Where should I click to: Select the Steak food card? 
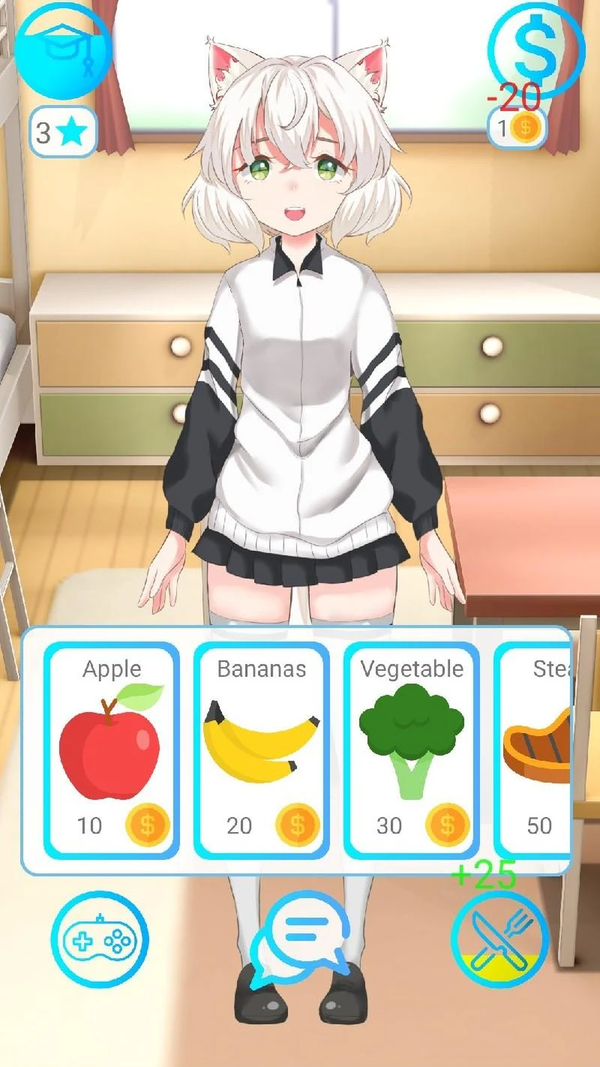(x=535, y=750)
